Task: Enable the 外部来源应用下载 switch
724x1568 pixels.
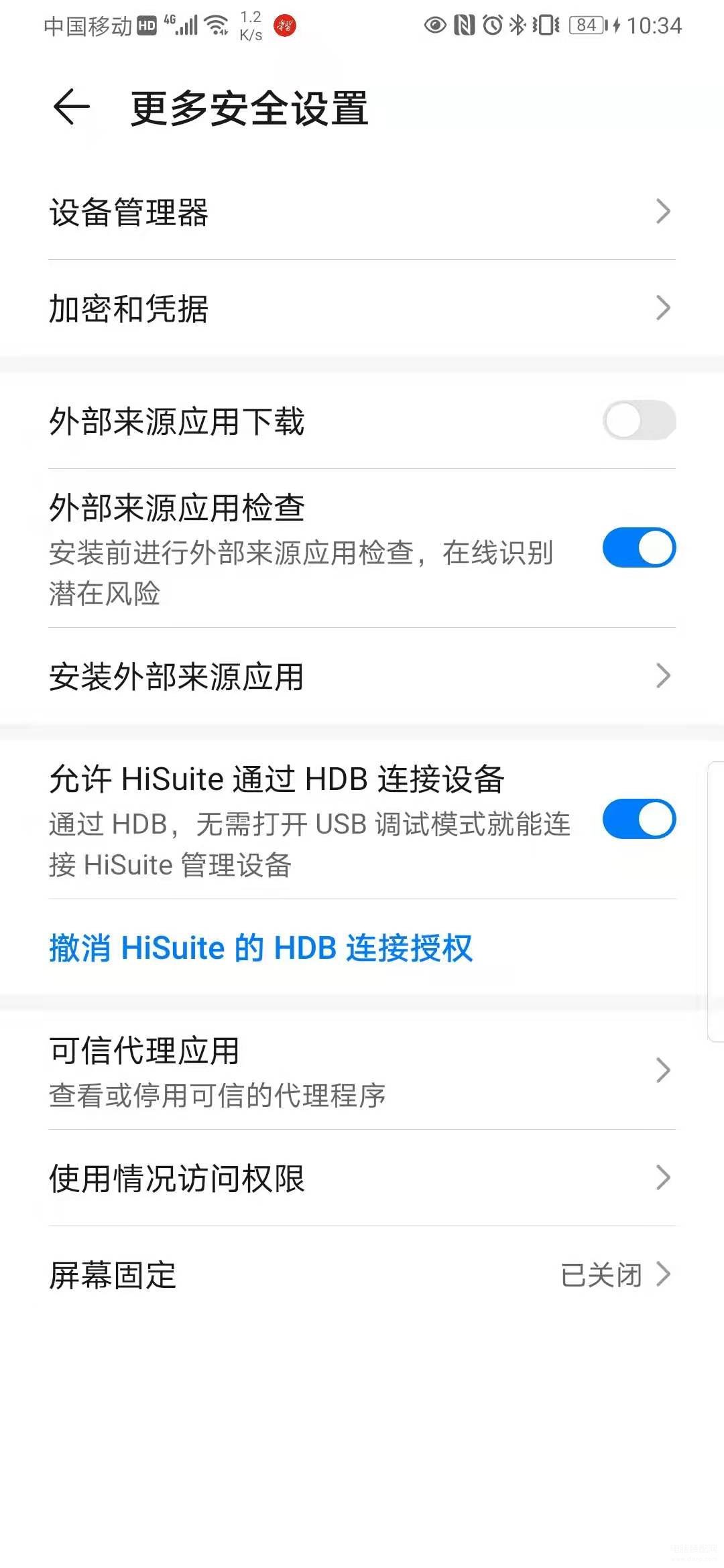Action: click(638, 421)
